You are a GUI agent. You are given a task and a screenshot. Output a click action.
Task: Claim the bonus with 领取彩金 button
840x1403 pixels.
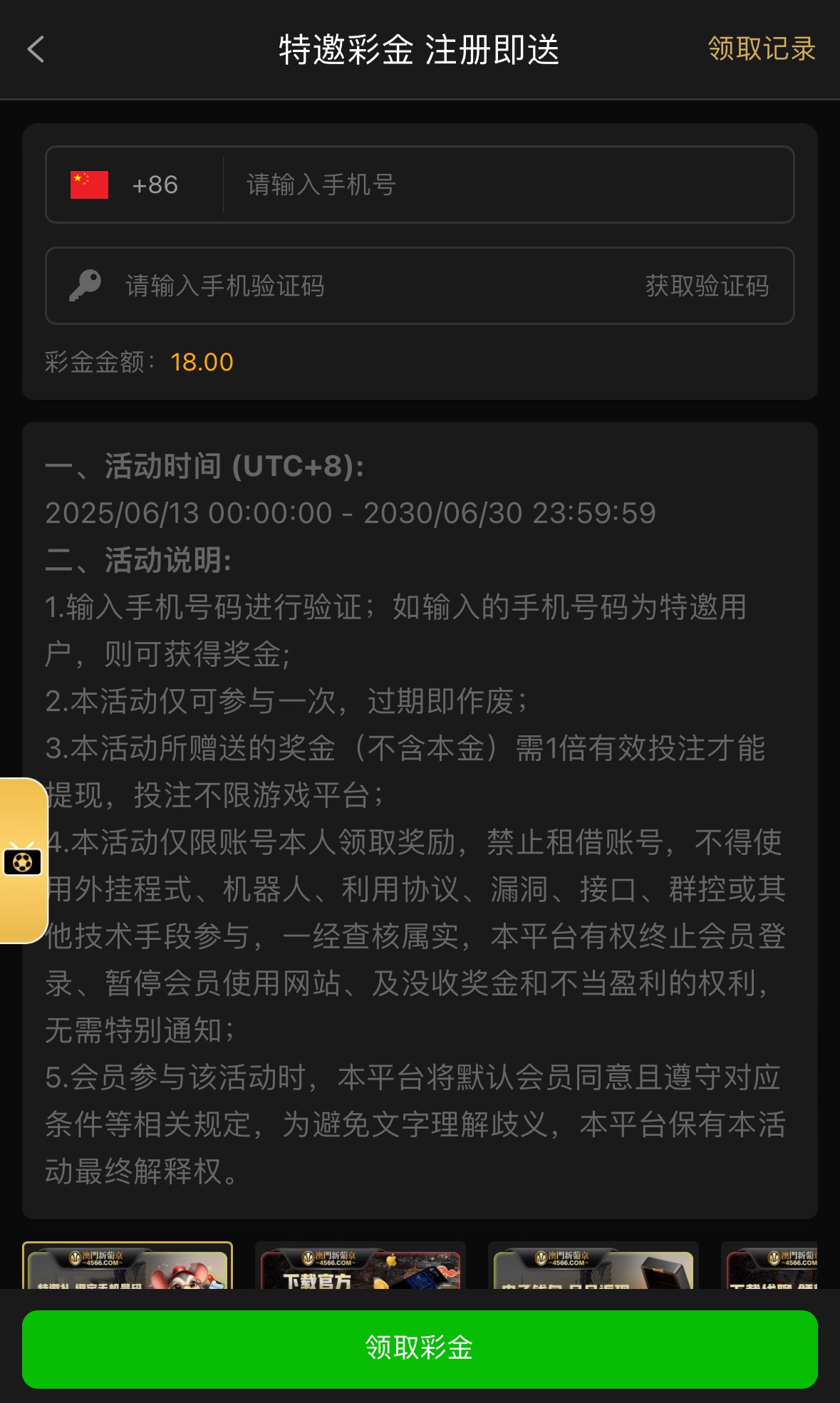point(420,1348)
